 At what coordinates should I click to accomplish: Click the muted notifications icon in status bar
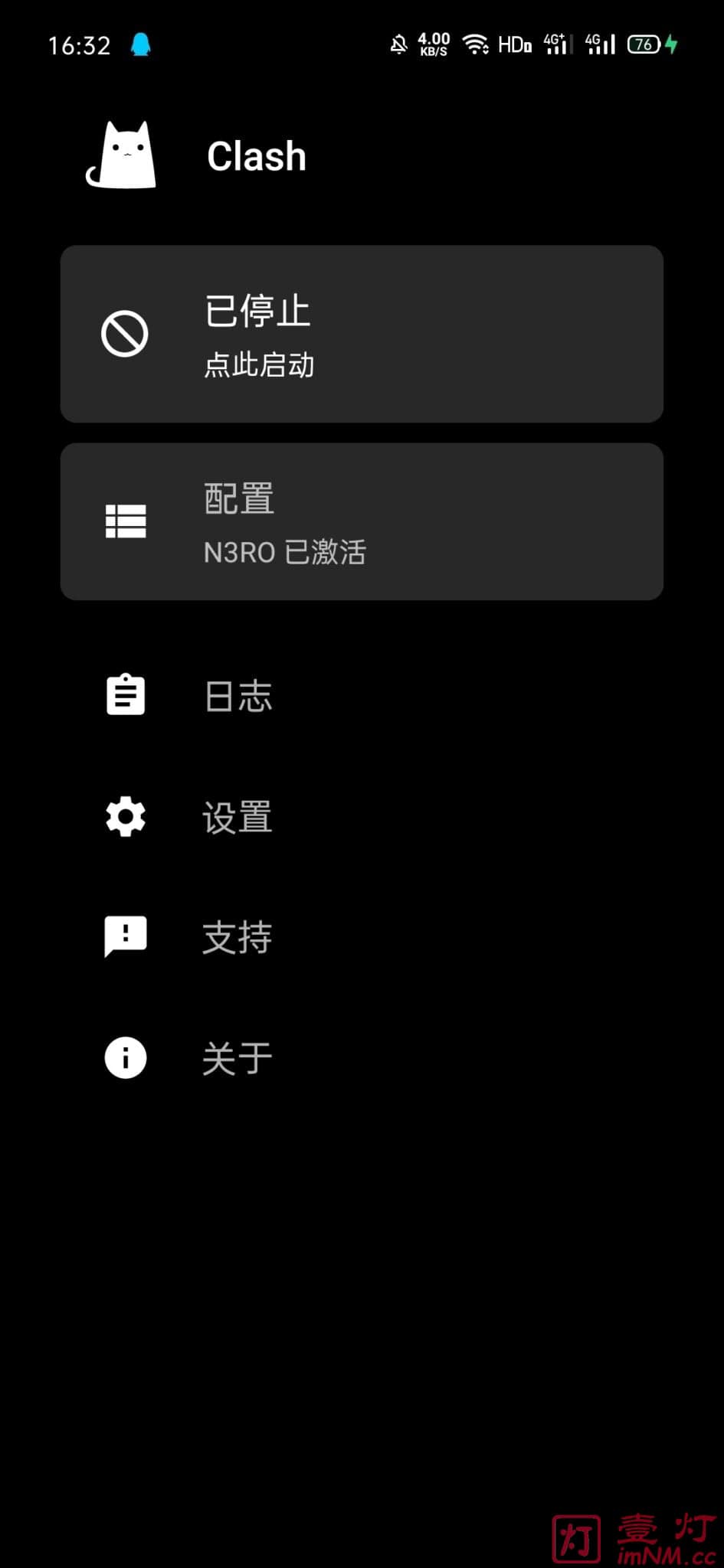point(398,42)
